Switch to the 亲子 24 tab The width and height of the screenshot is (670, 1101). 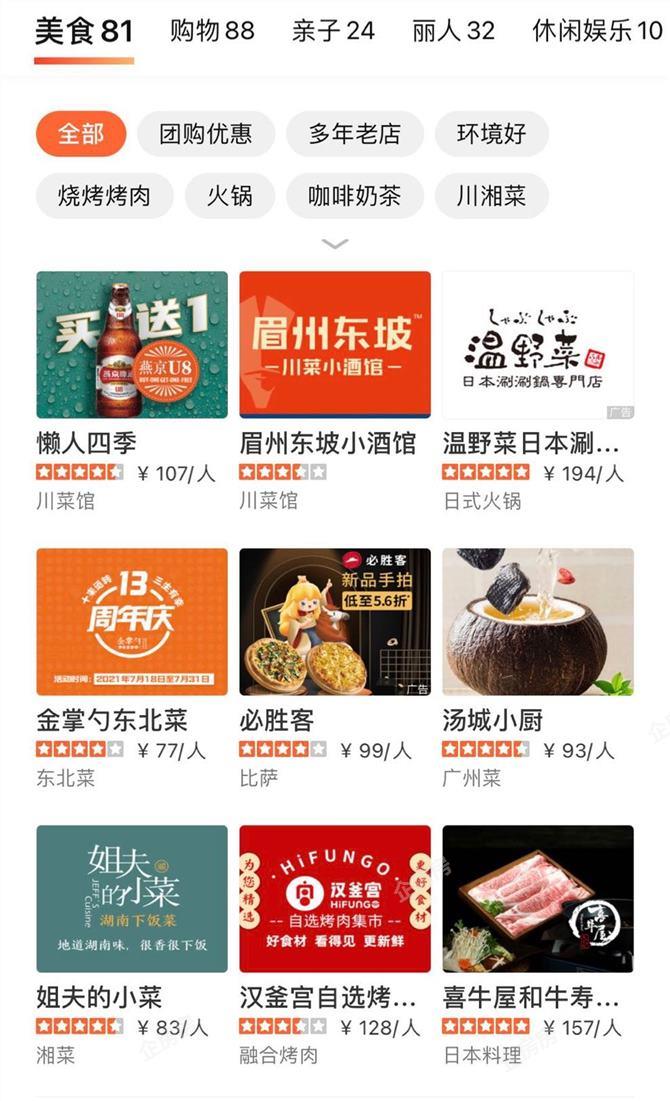coord(333,31)
